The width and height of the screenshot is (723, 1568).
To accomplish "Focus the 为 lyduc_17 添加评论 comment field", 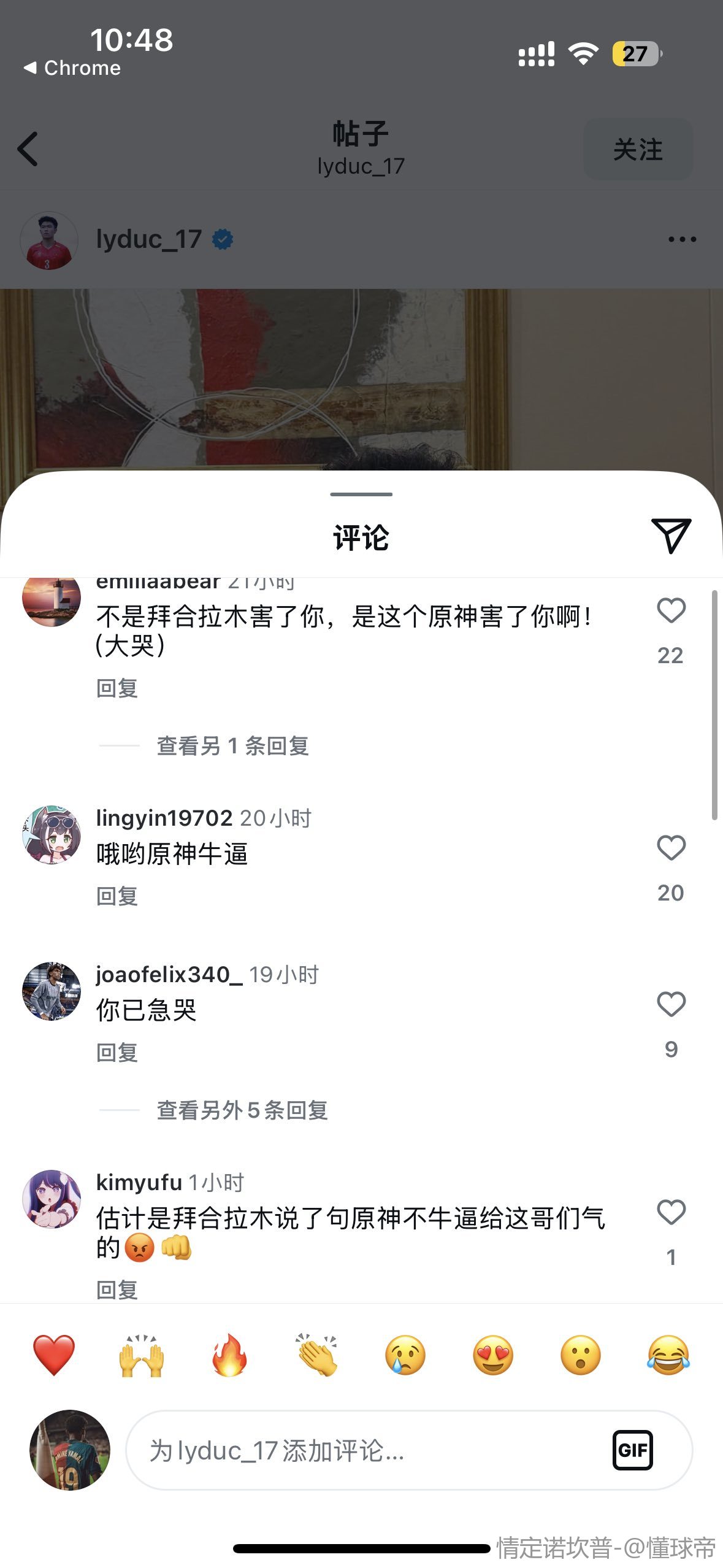I will [x=368, y=1450].
